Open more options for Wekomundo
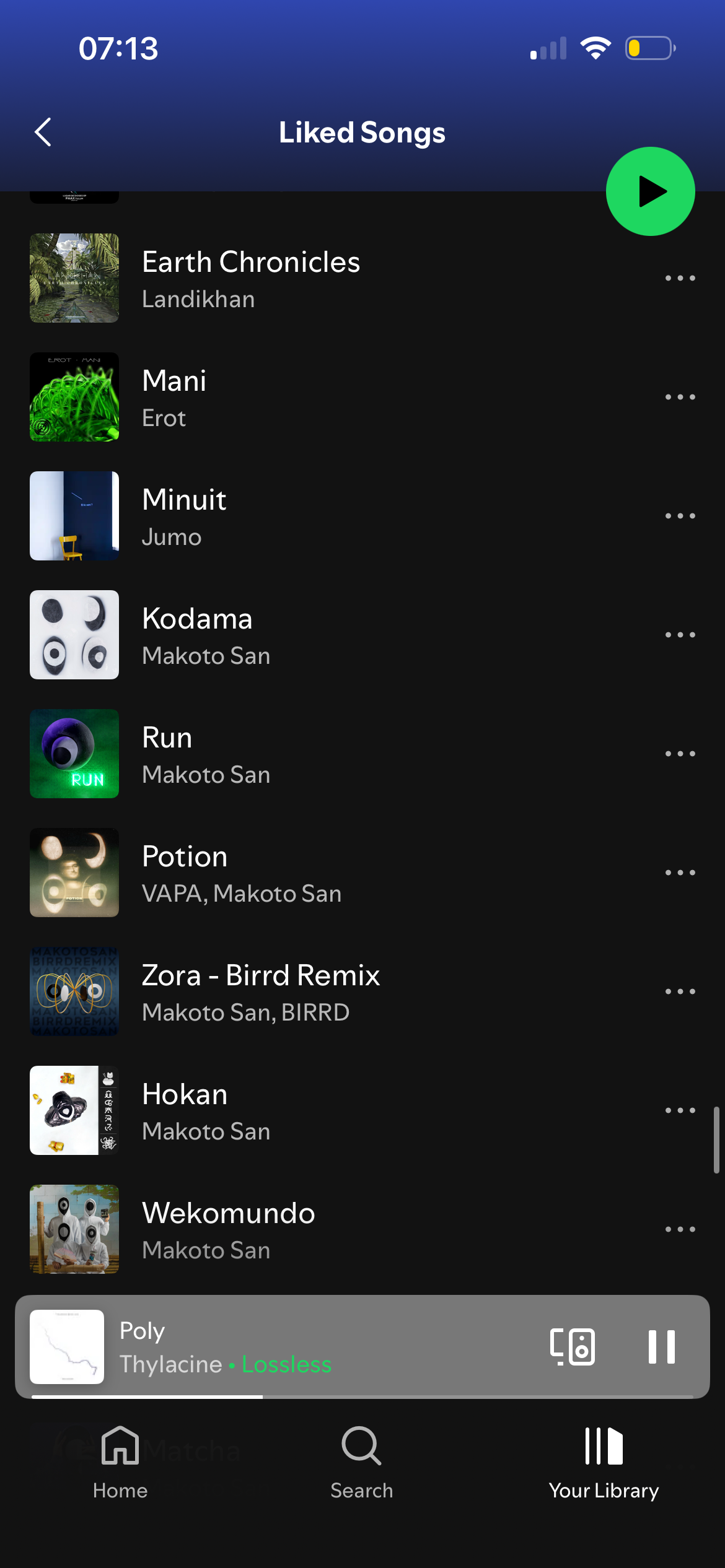This screenshot has width=725, height=1568. 680,1229
